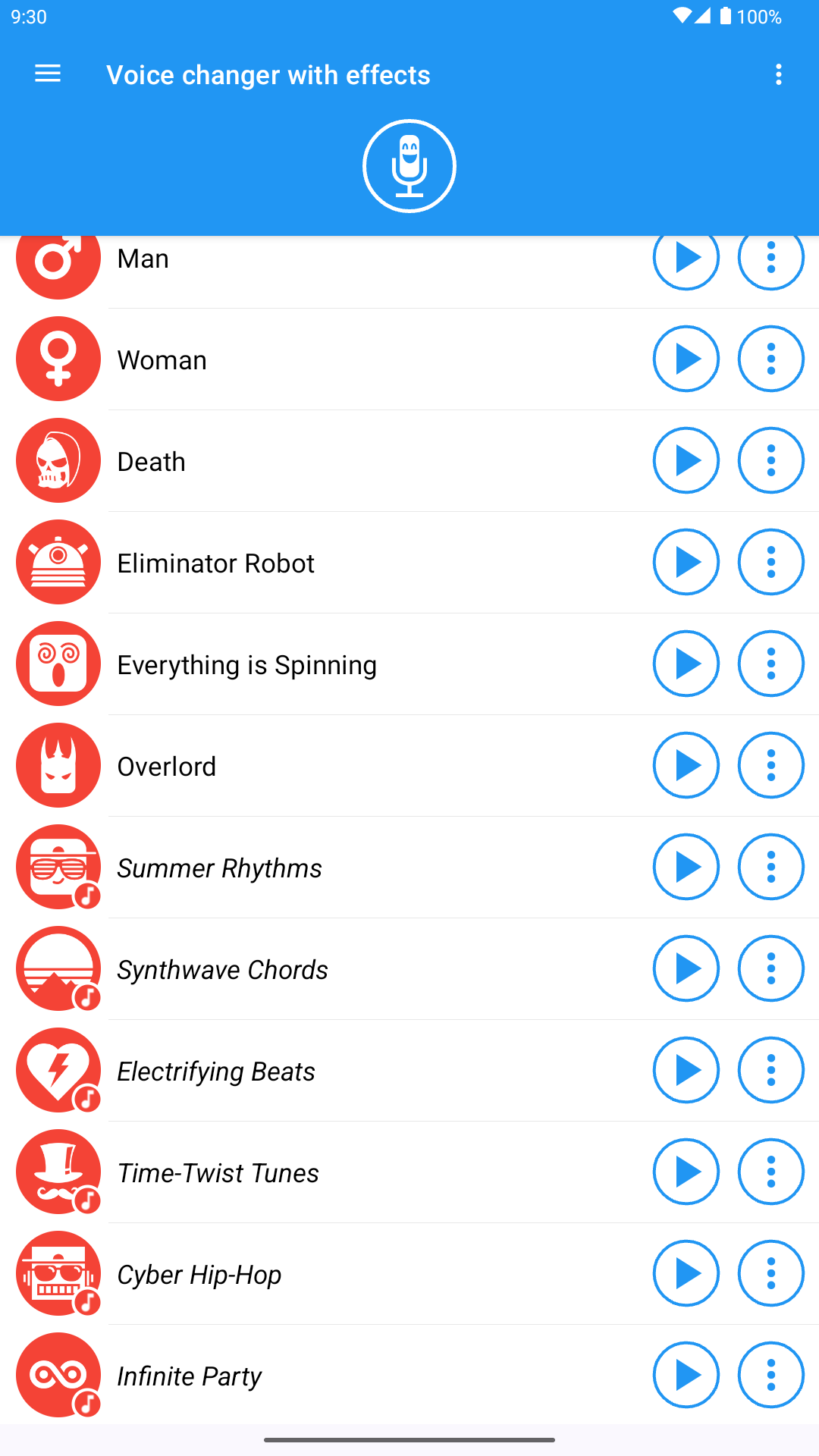
Task: Open more options for Synthwave Chords
Action: (771, 968)
